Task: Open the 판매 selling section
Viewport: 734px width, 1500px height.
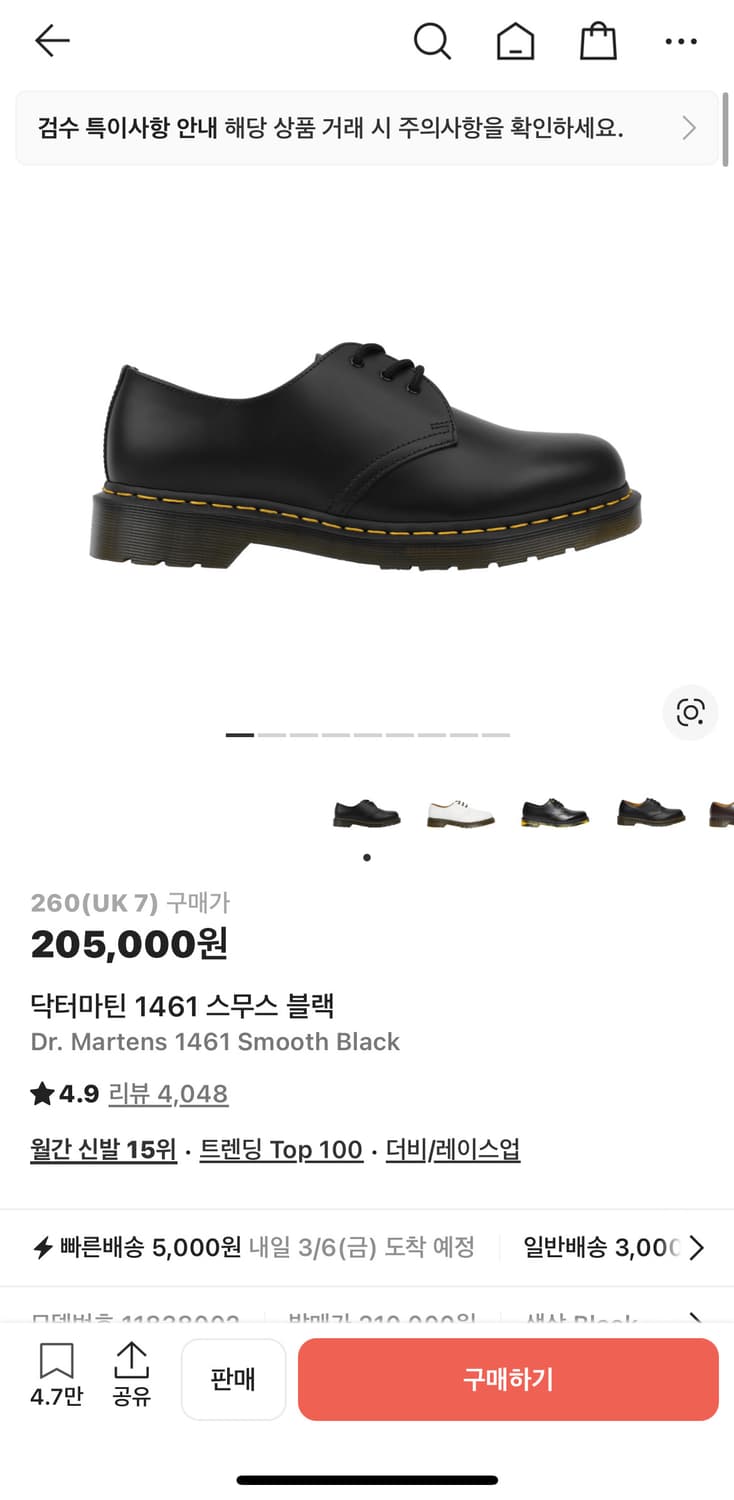Action: (233, 1379)
